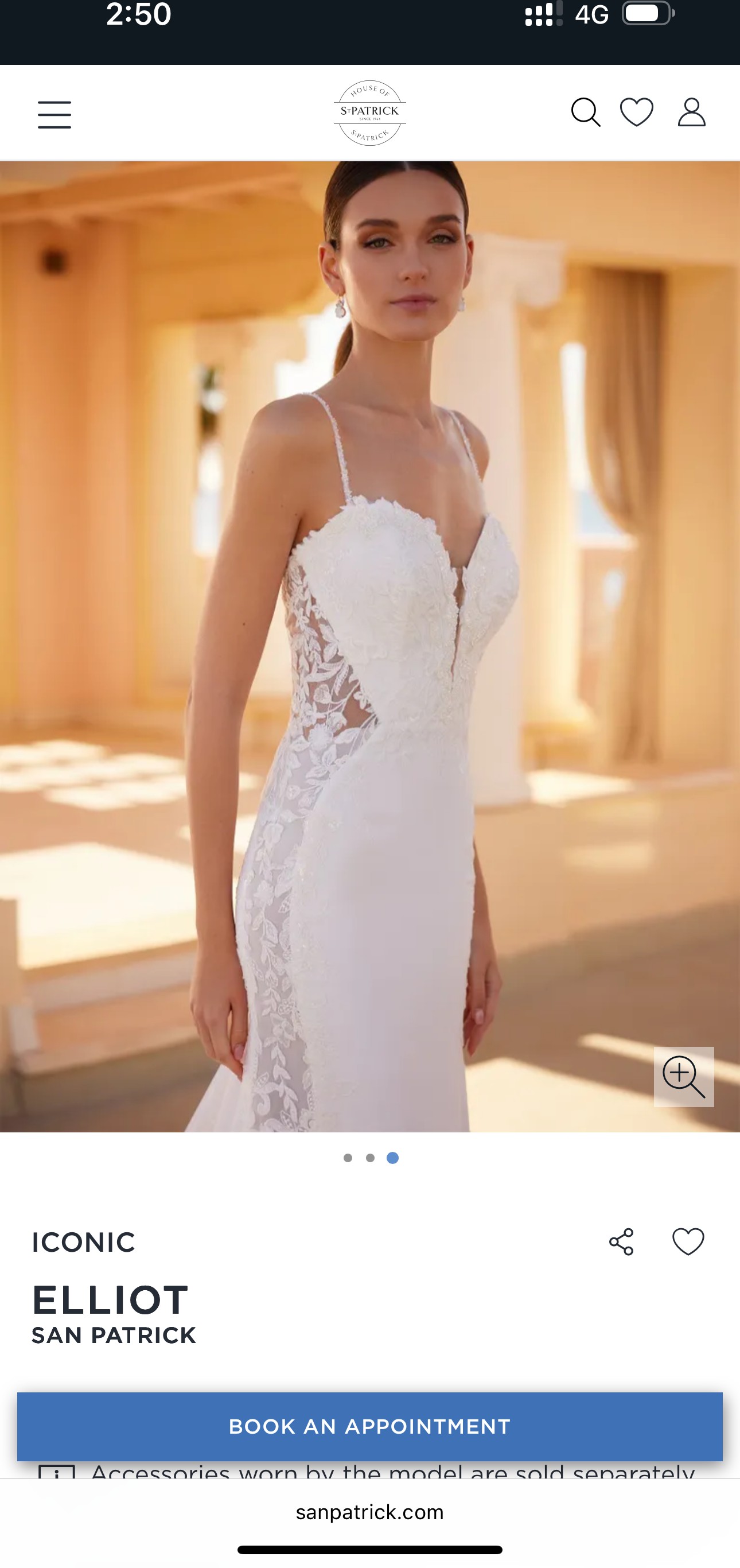Book an appointment
Screen dimensions: 740x1568
tap(370, 1426)
